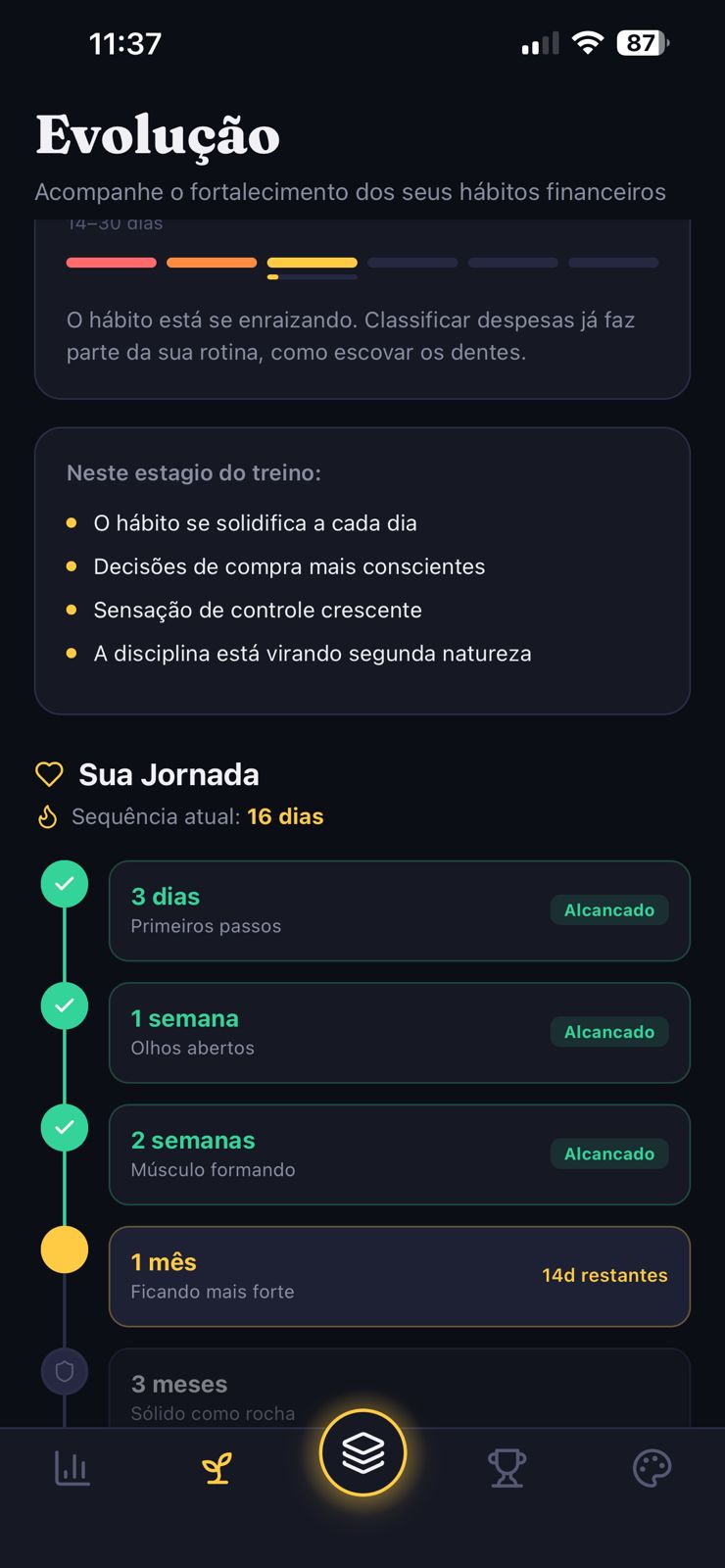Tap the Alcancado badge for 3 dias

point(609,909)
